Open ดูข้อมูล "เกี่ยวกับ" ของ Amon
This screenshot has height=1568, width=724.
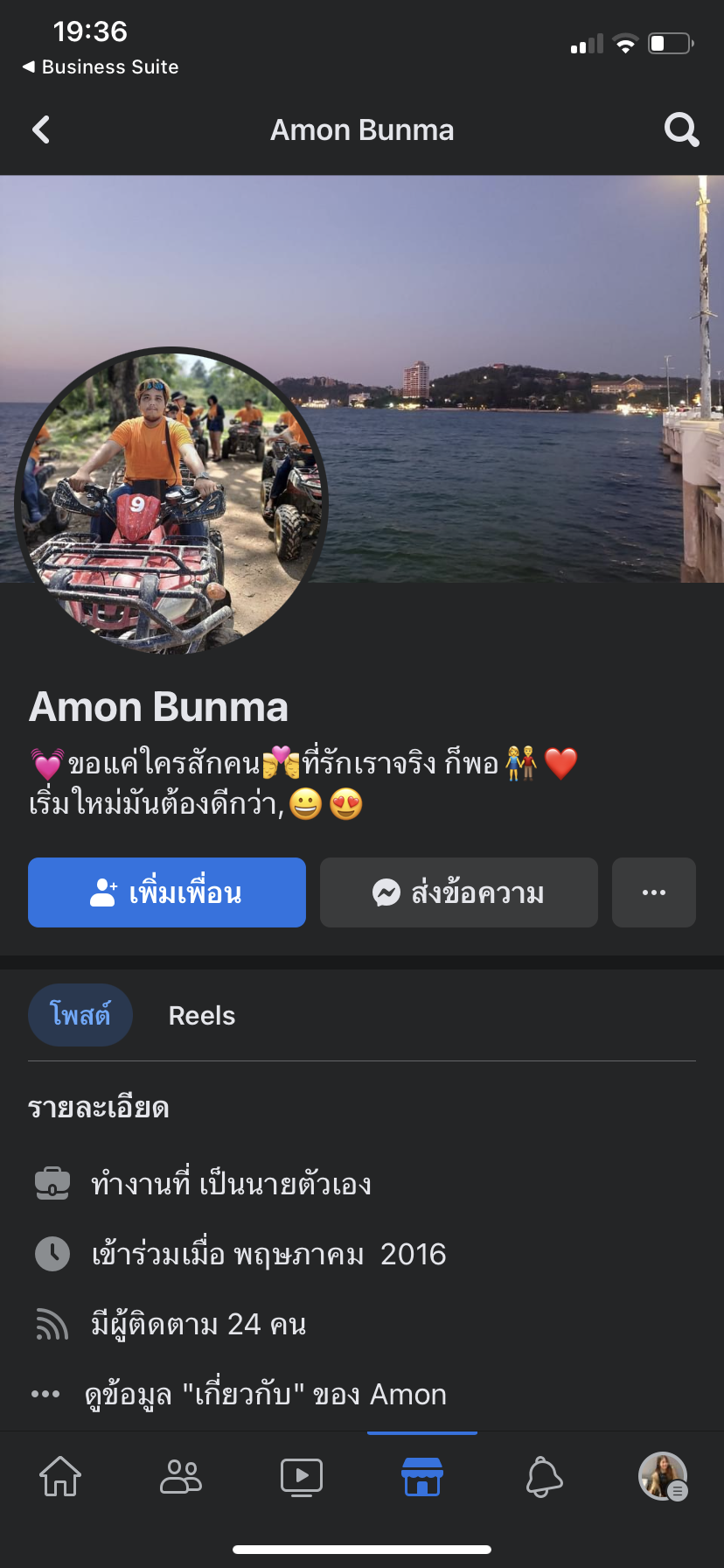click(265, 1394)
